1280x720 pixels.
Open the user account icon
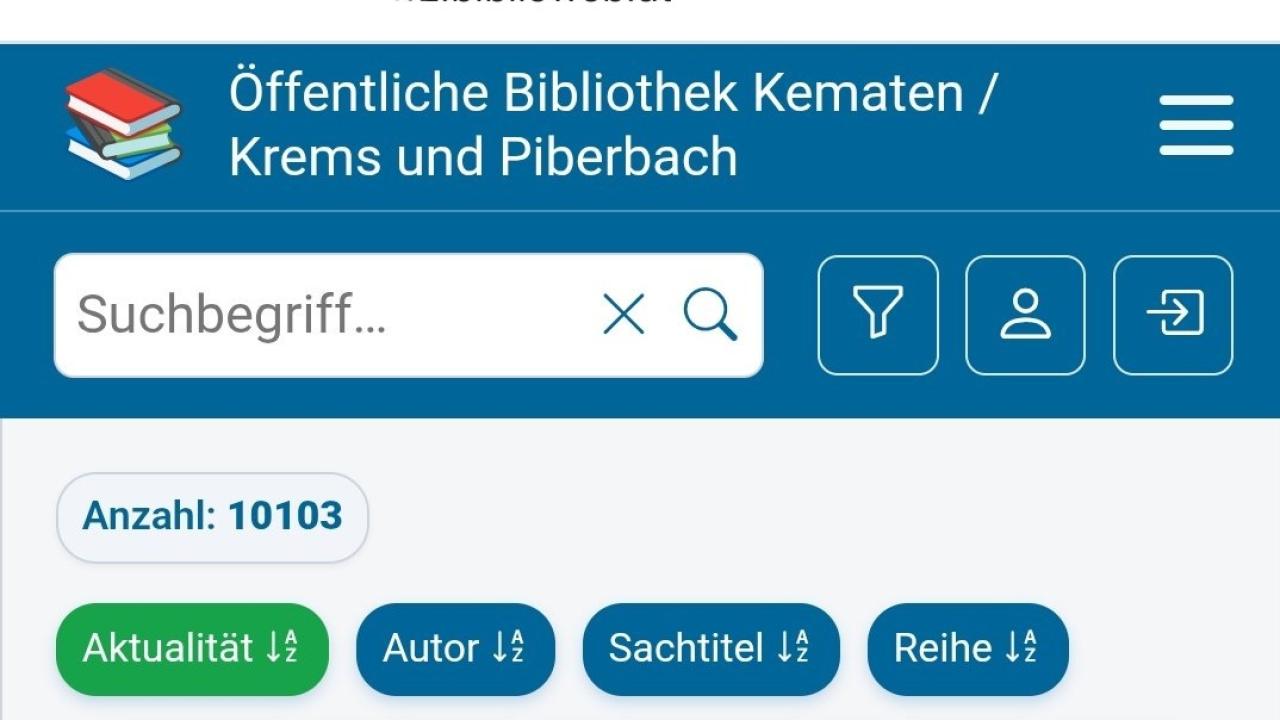click(1025, 315)
